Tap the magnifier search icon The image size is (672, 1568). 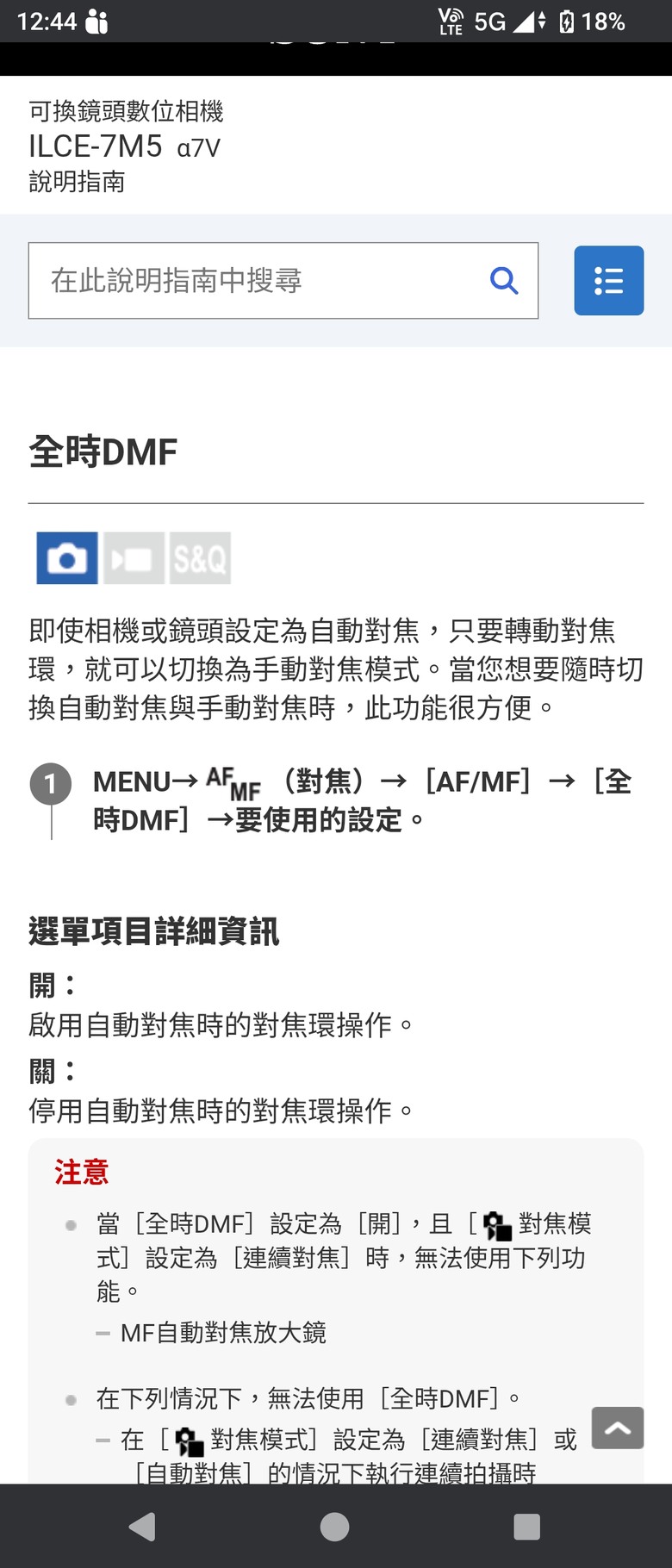click(504, 281)
